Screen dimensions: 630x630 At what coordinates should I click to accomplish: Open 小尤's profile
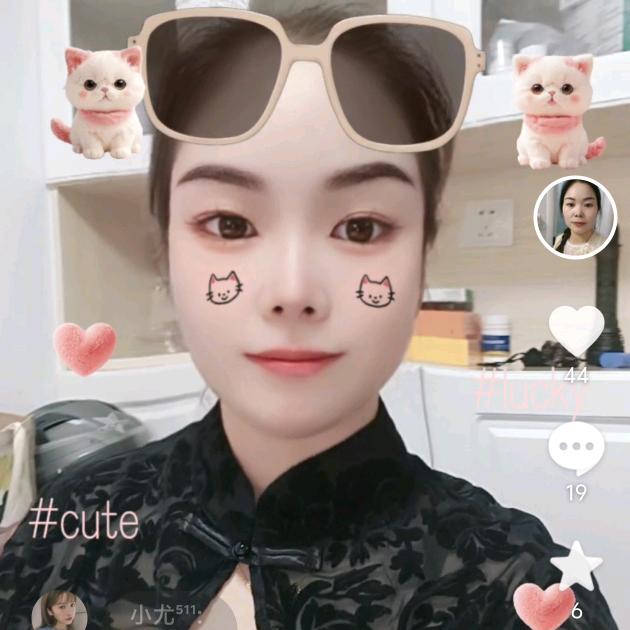(60, 611)
